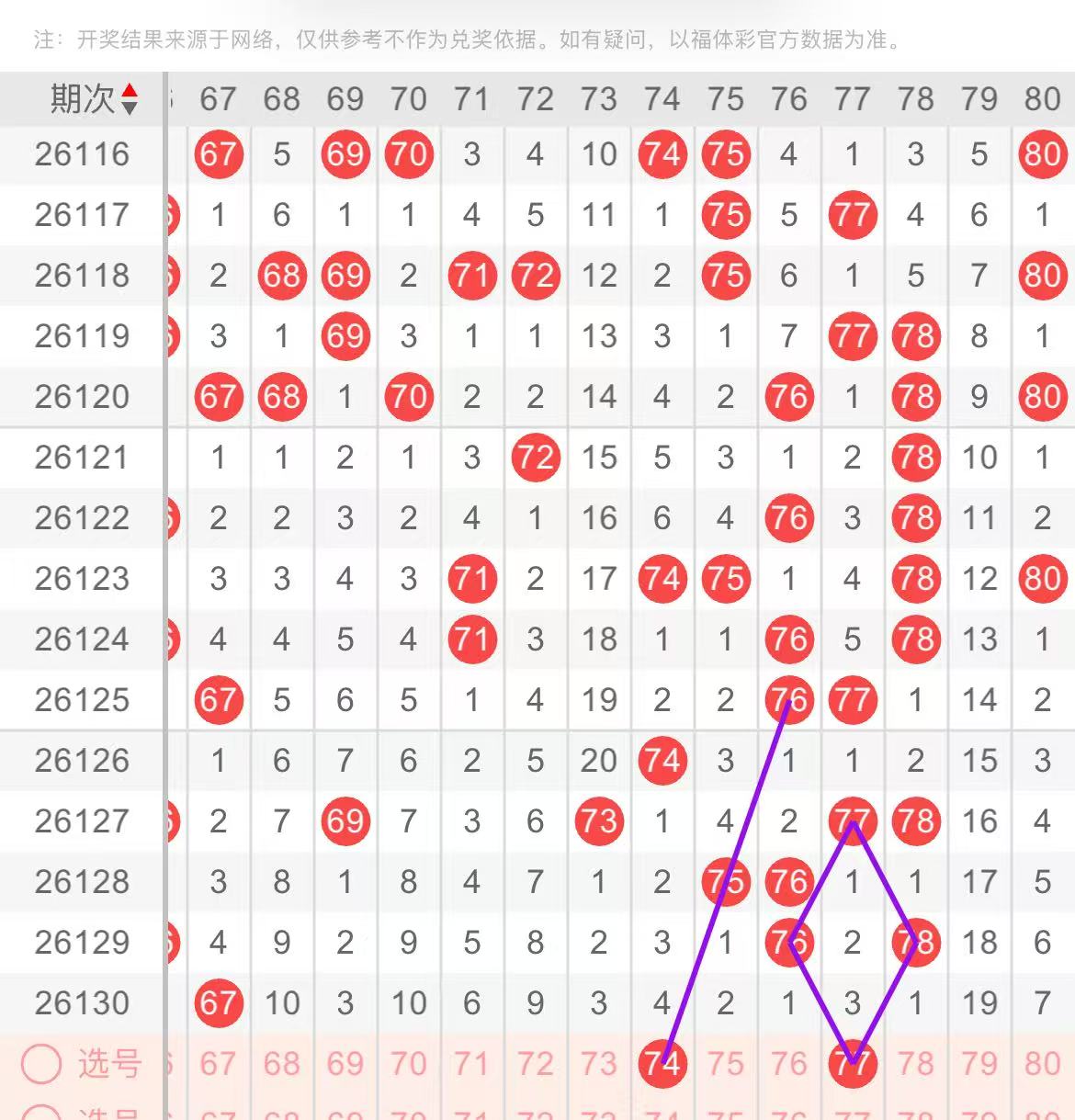Deselect highlighted 77 in the first 选号 row
Image resolution: width=1075 pixels, height=1120 pixels.
point(853,1064)
